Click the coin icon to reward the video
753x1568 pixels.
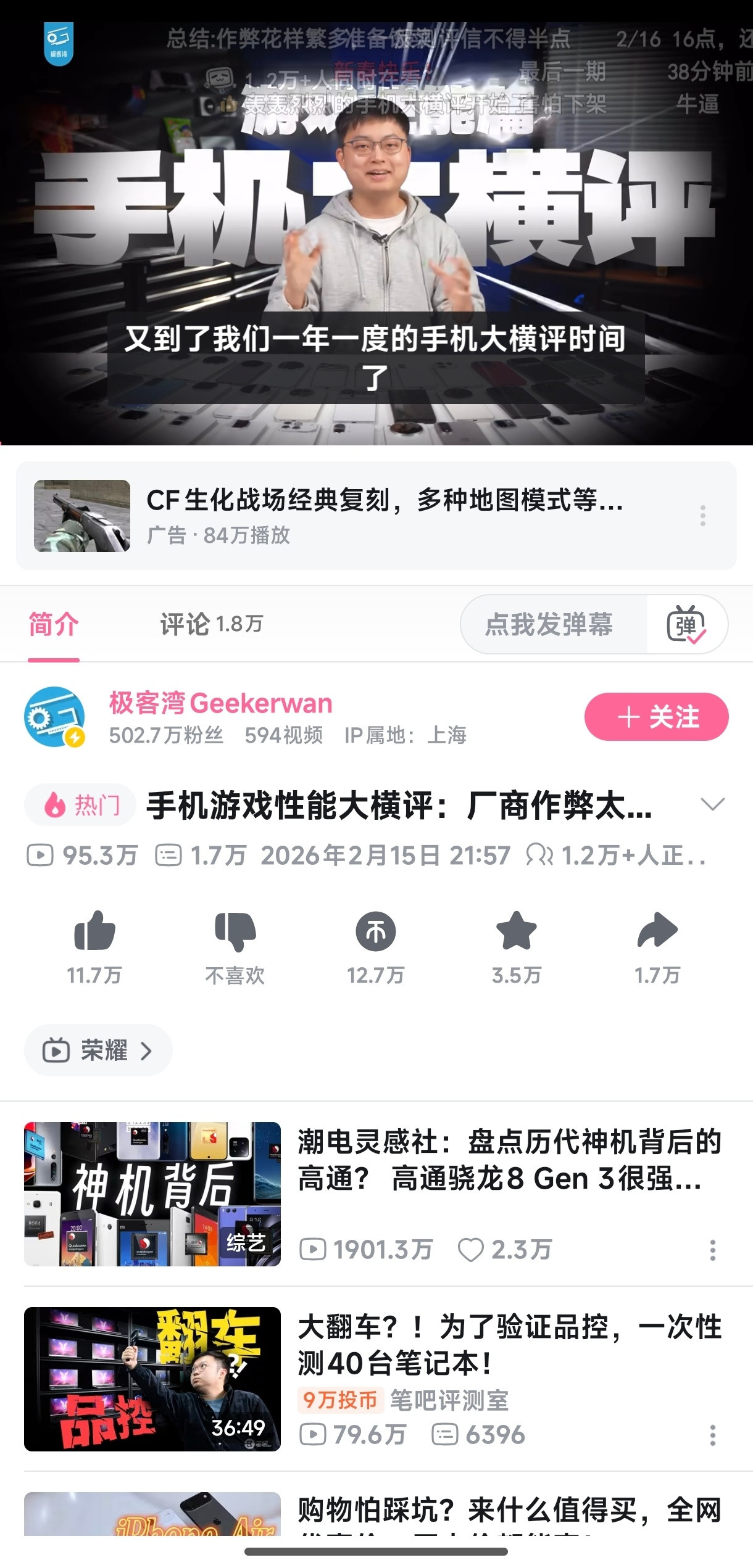point(375,933)
